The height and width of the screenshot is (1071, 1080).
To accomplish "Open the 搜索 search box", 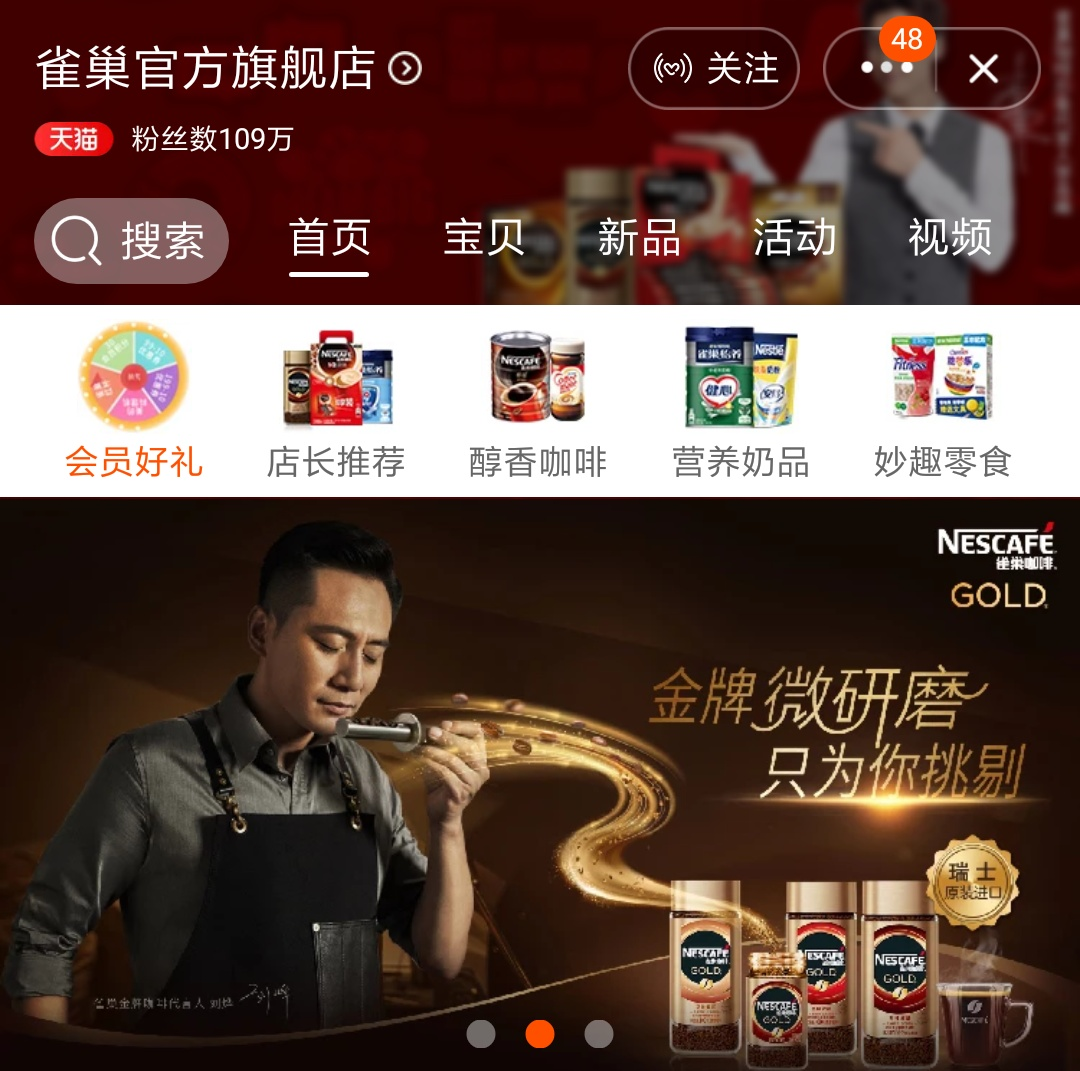I will 131,241.
